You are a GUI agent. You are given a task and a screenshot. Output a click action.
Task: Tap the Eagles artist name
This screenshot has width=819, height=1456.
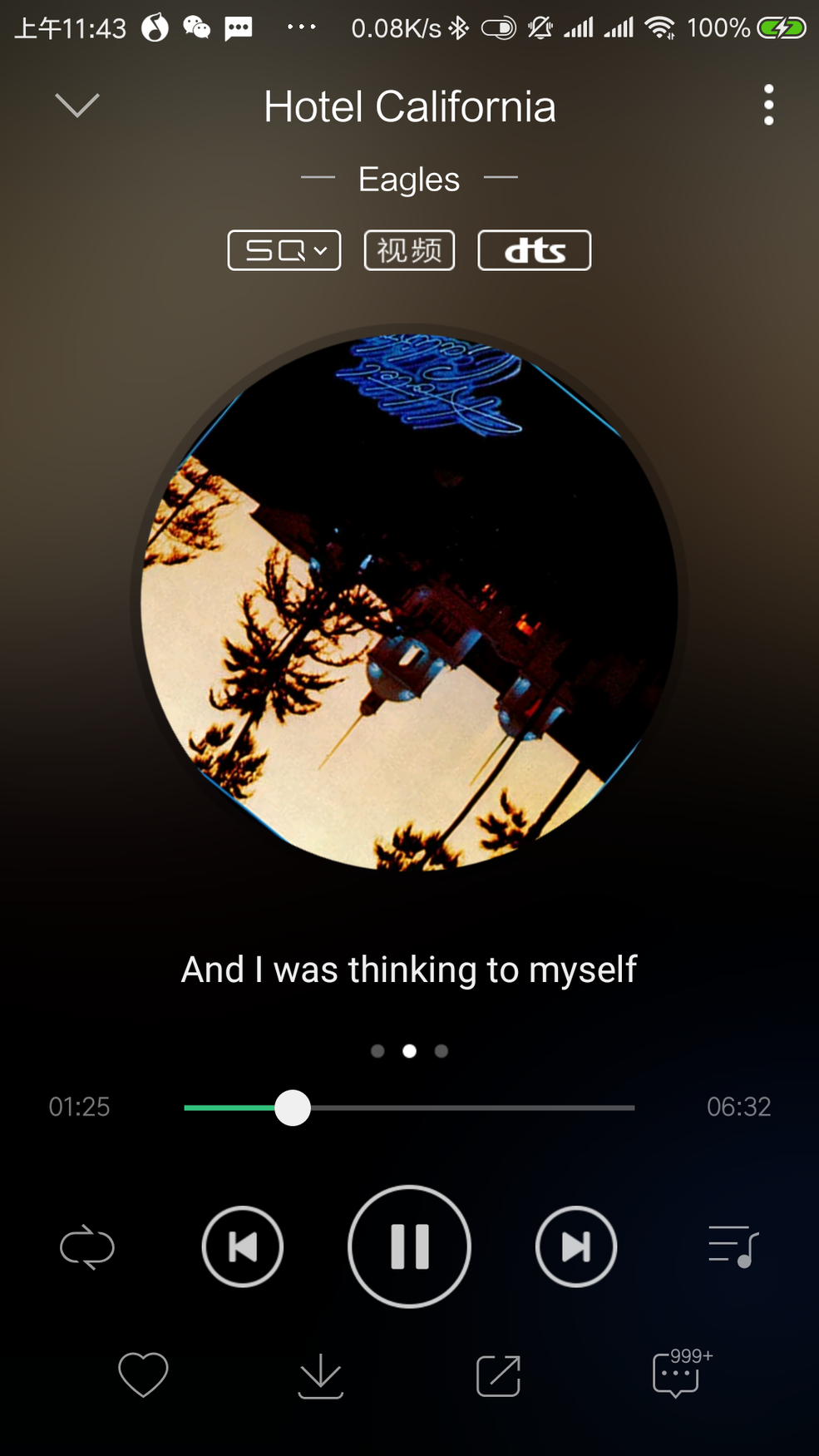(409, 179)
